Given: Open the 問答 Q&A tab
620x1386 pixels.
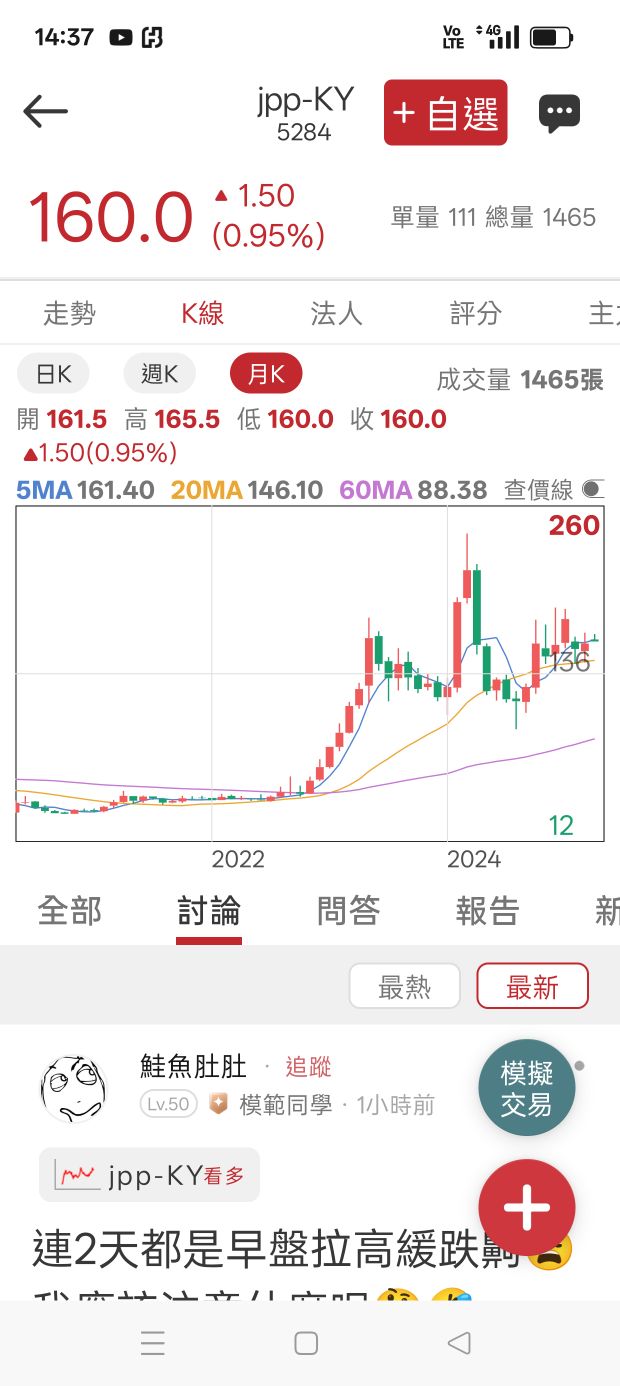Looking at the screenshot, I should click(x=348, y=911).
